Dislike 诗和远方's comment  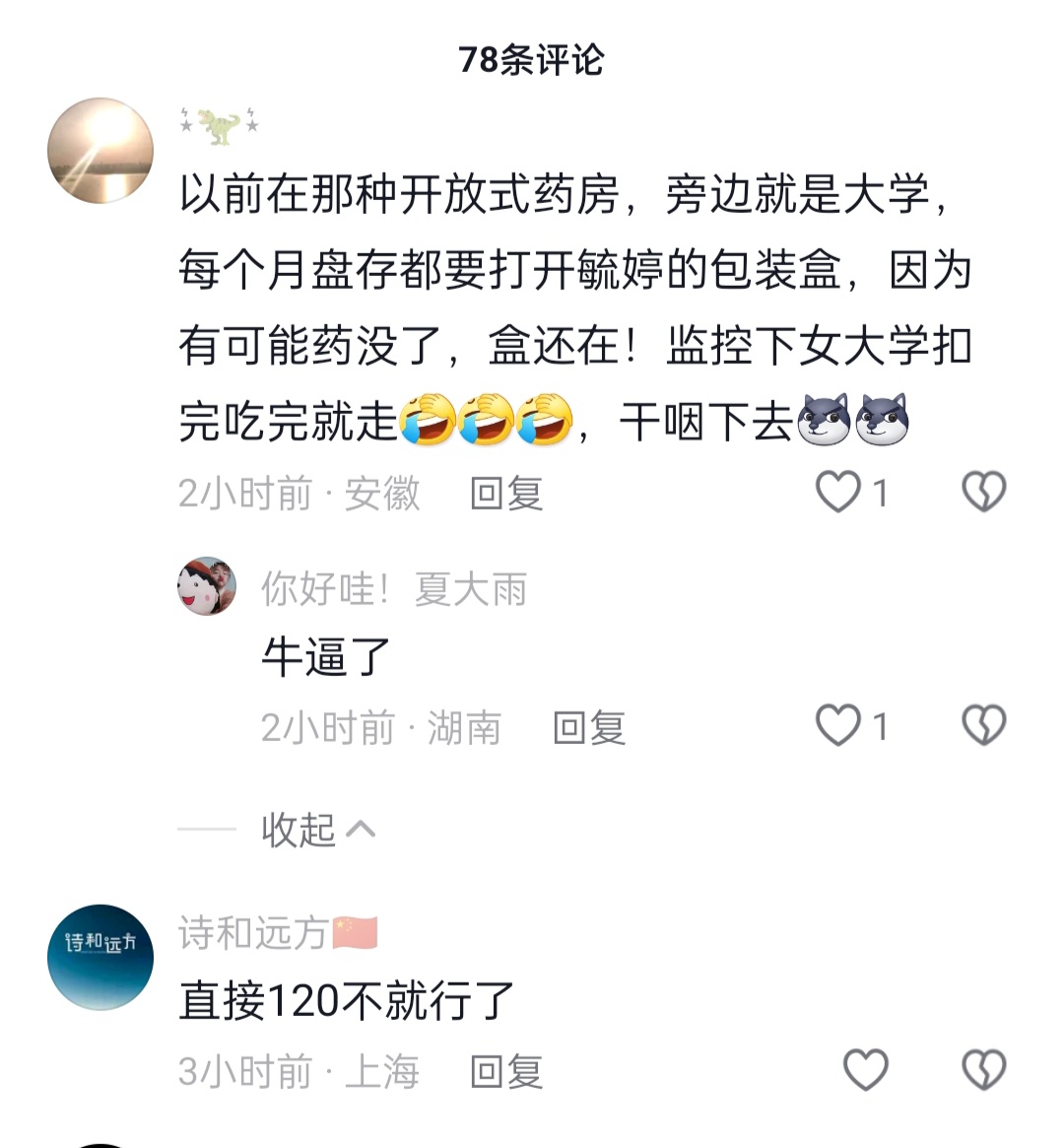983,1070
